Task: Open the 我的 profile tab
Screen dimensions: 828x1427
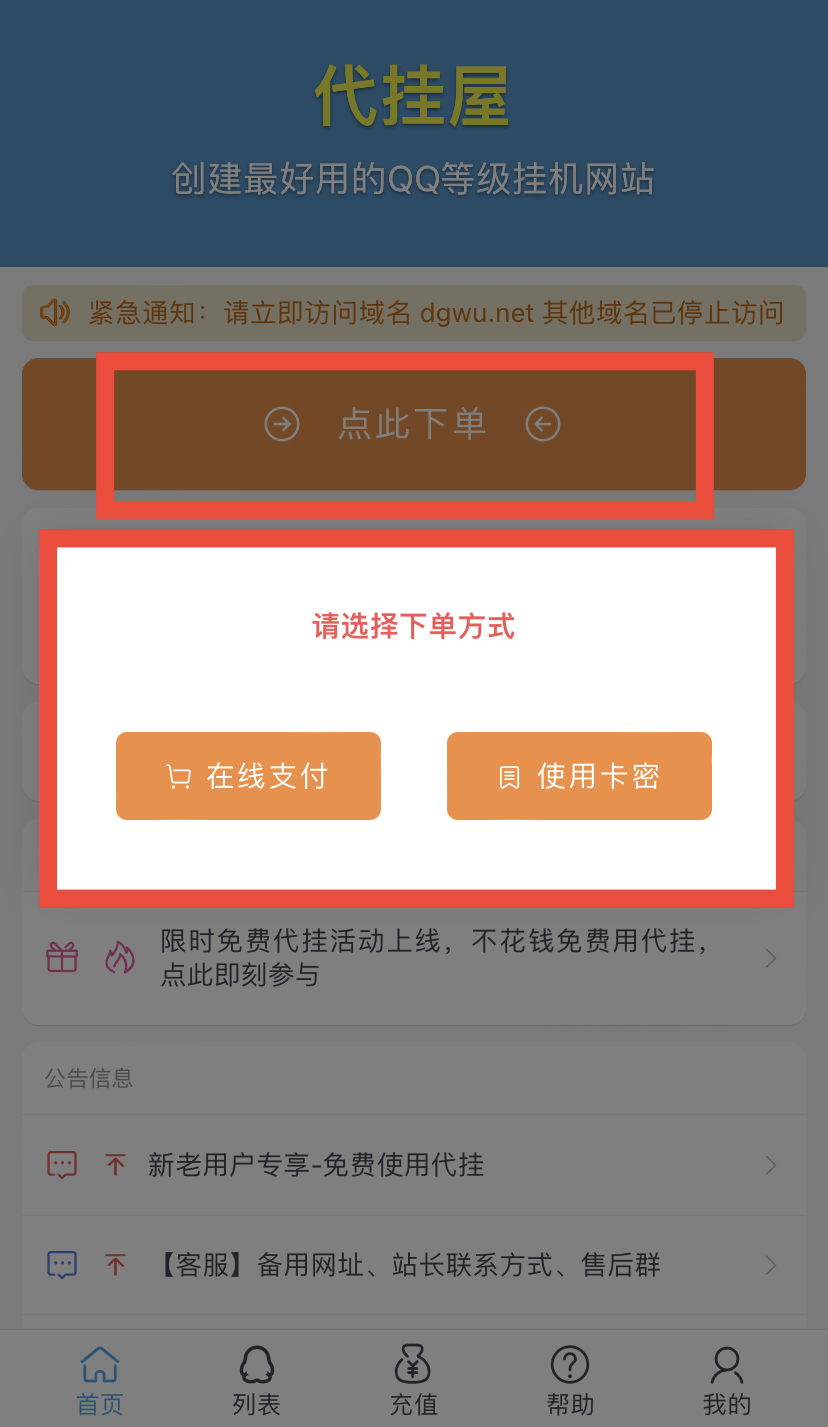Action: [726, 1380]
